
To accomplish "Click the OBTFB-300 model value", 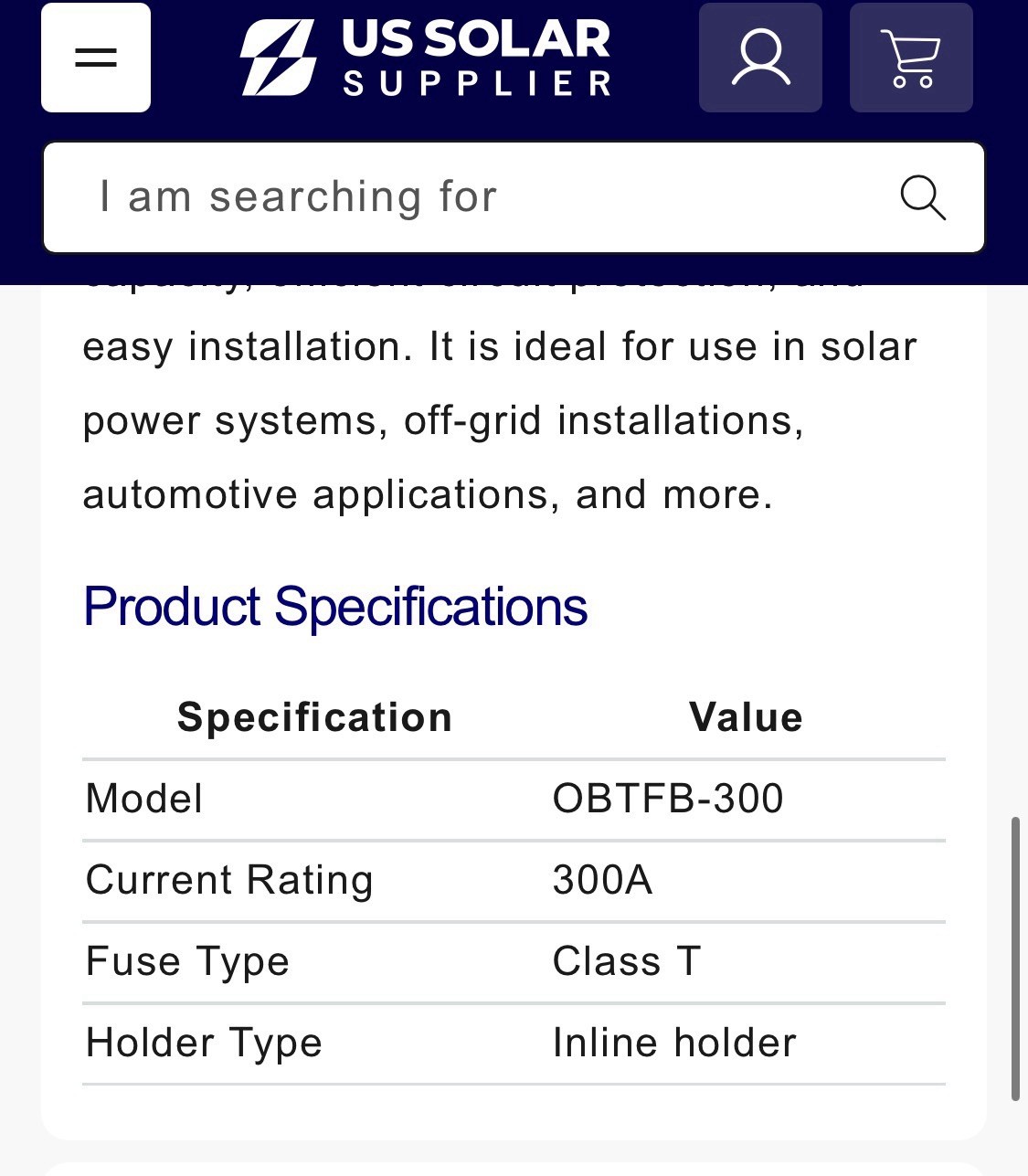I will (668, 798).
